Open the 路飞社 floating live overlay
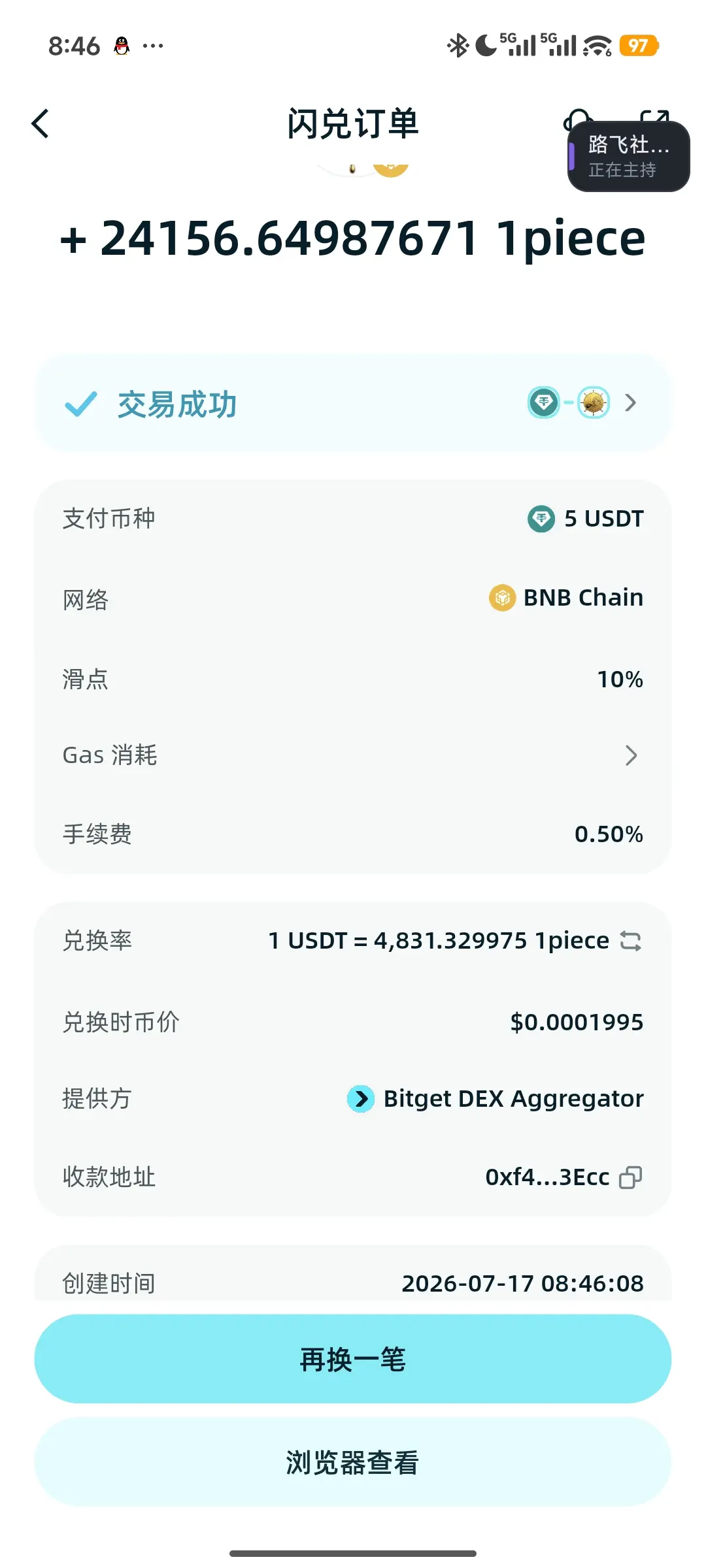Viewport: 706px width, 1568px height. coord(628,157)
